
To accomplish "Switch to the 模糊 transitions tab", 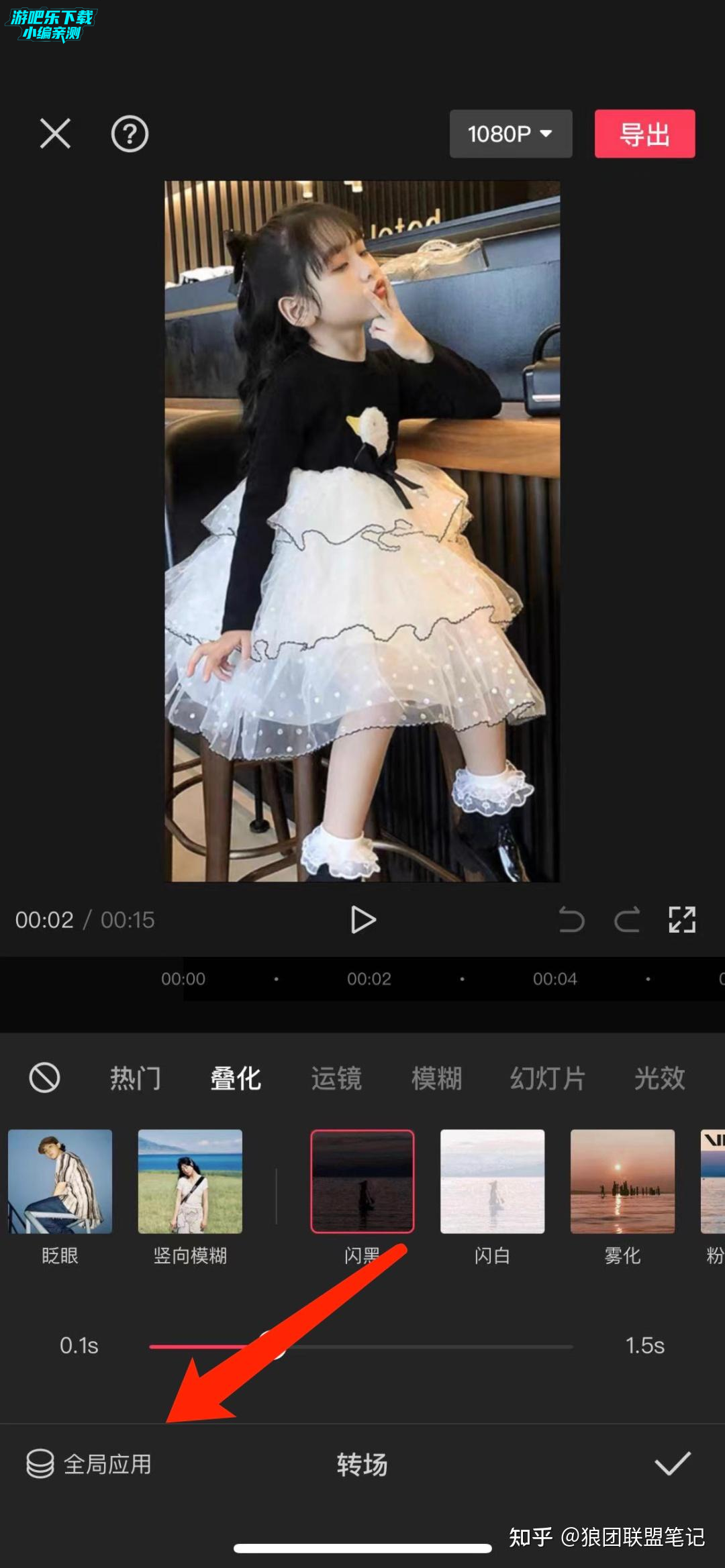I will pyautogui.click(x=436, y=1079).
